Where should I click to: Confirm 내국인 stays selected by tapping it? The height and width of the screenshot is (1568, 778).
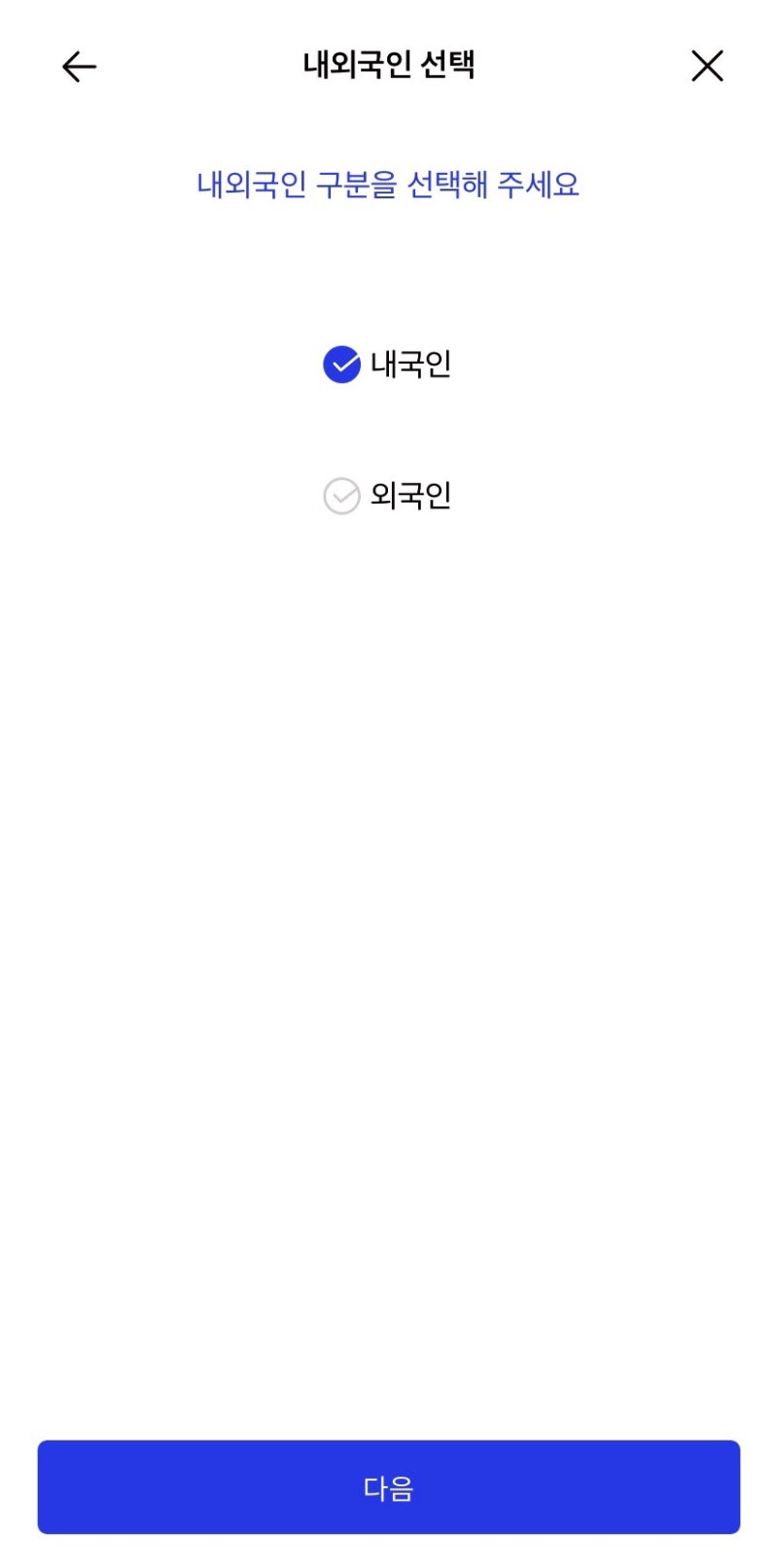(389, 365)
